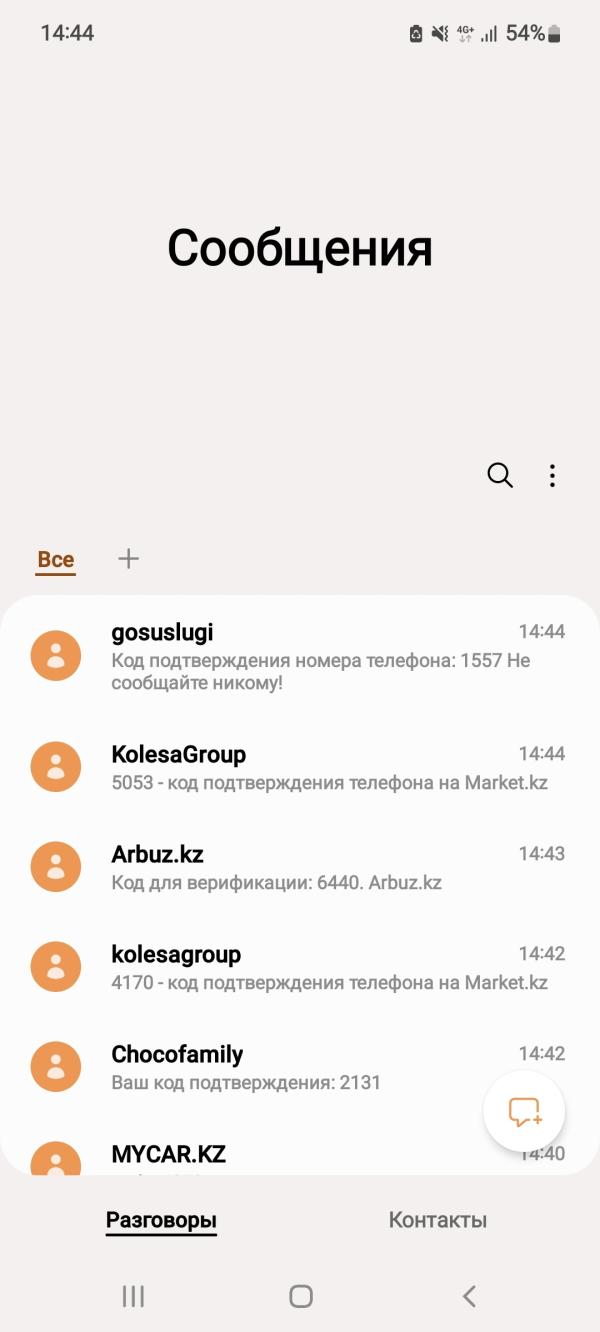600x1332 pixels.
Task: Open the gosuslugi conversation
Action: pyautogui.click(x=300, y=656)
